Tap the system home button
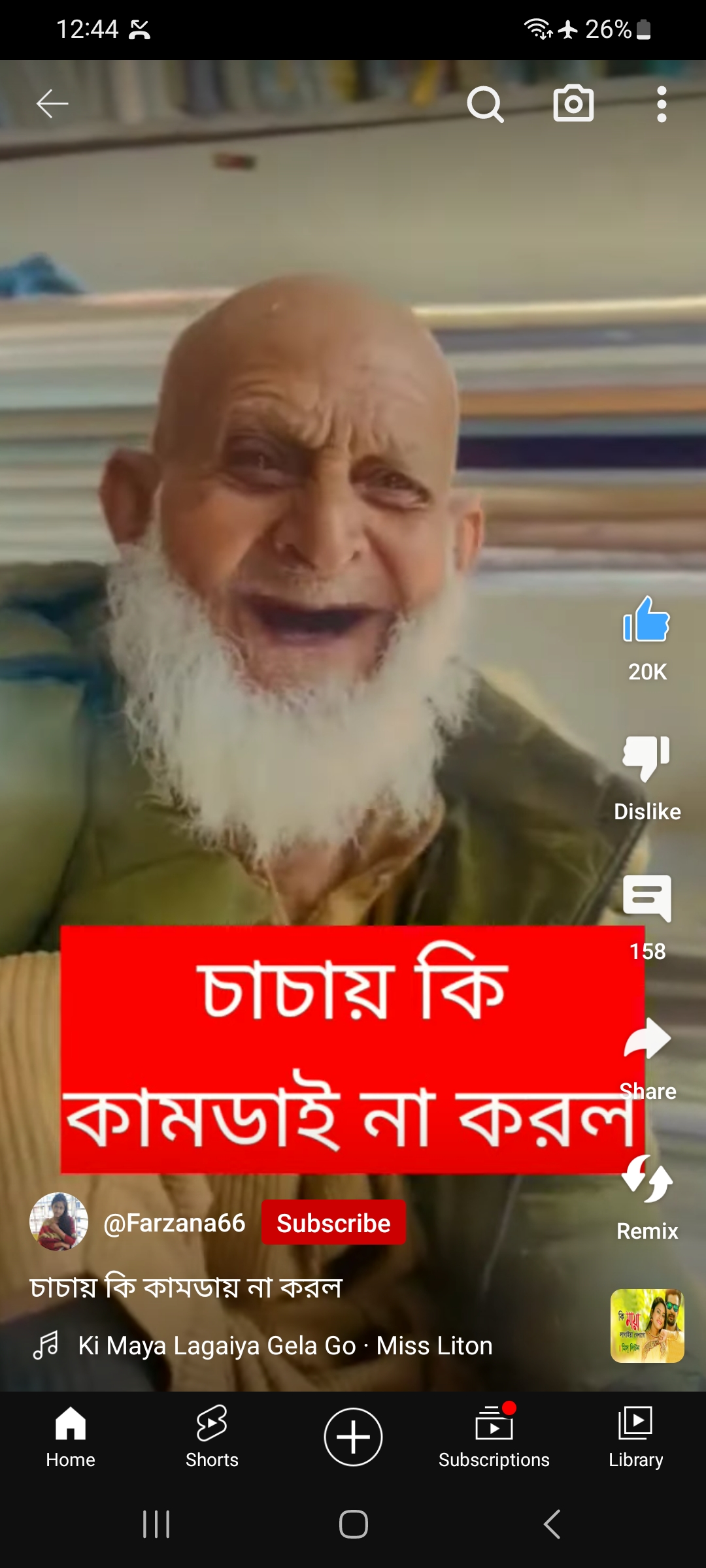706x1568 pixels. (x=353, y=1524)
